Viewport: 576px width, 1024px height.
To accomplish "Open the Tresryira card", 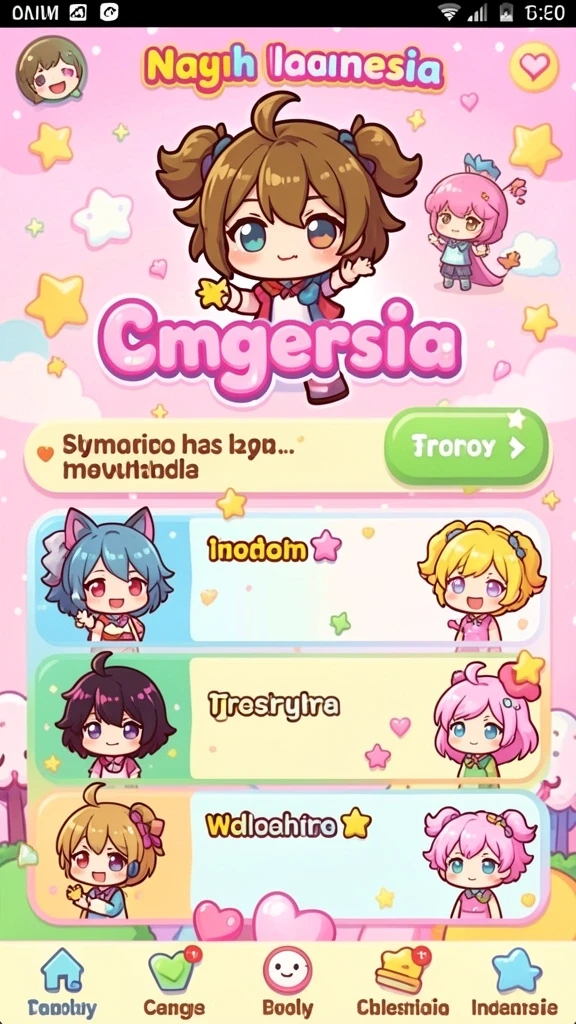I will pos(288,718).
